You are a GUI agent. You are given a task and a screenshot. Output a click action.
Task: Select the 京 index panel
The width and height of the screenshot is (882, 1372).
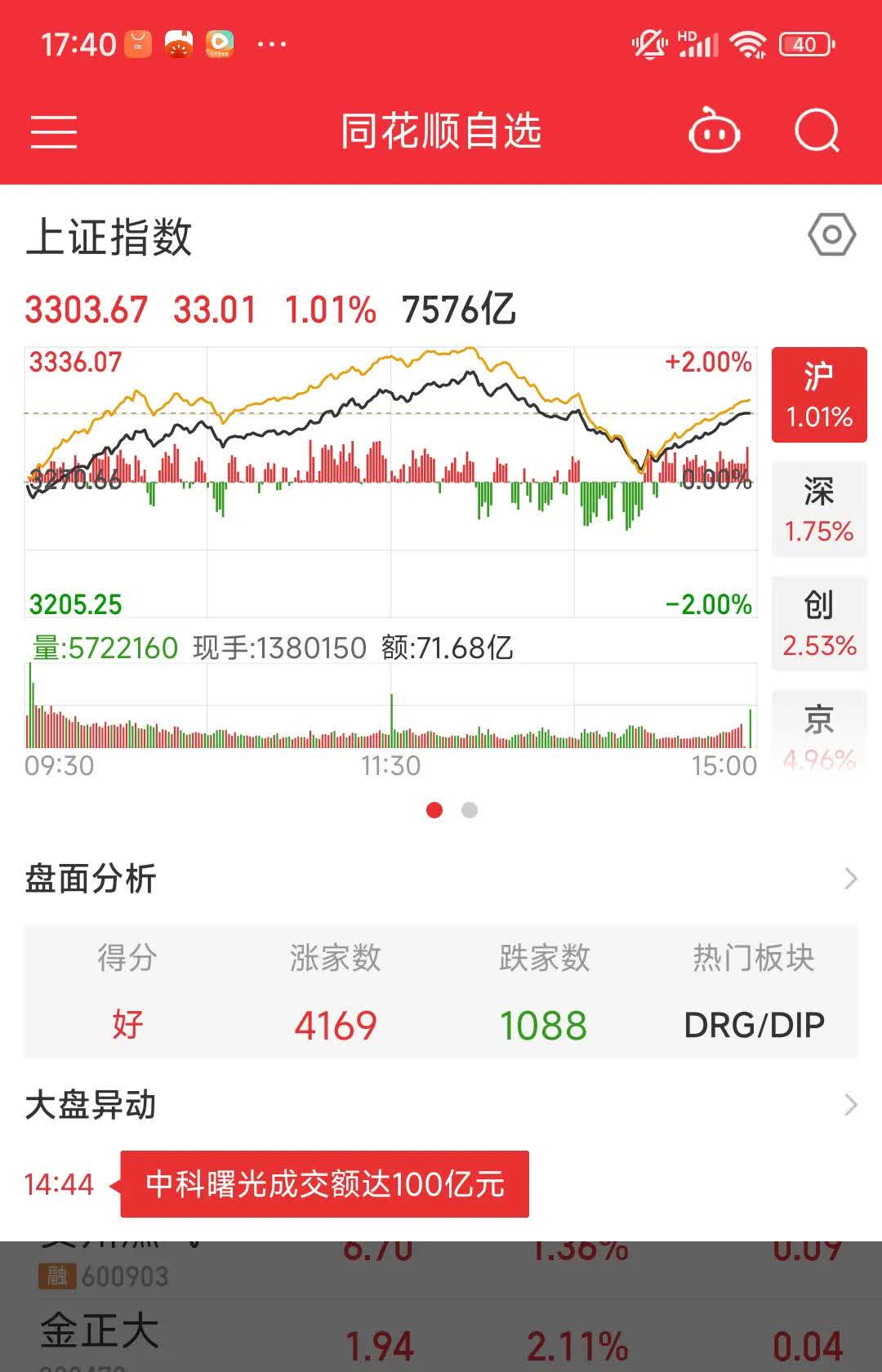click(819, 733)
